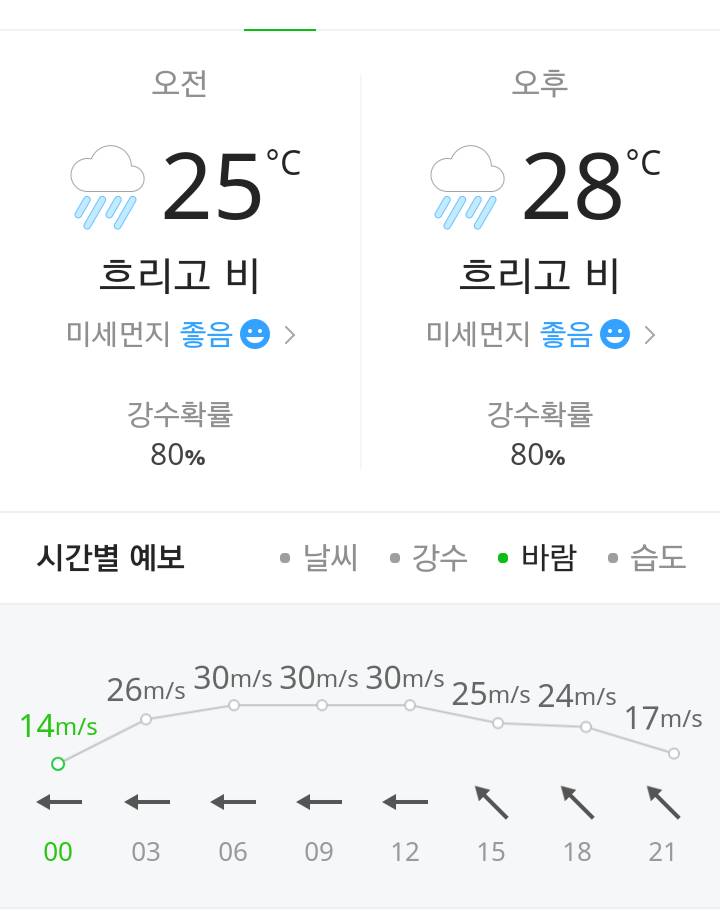Switch to the 강수 precipitation filter
The height and width of the screenshot is (911, 720).
[442, 558]
